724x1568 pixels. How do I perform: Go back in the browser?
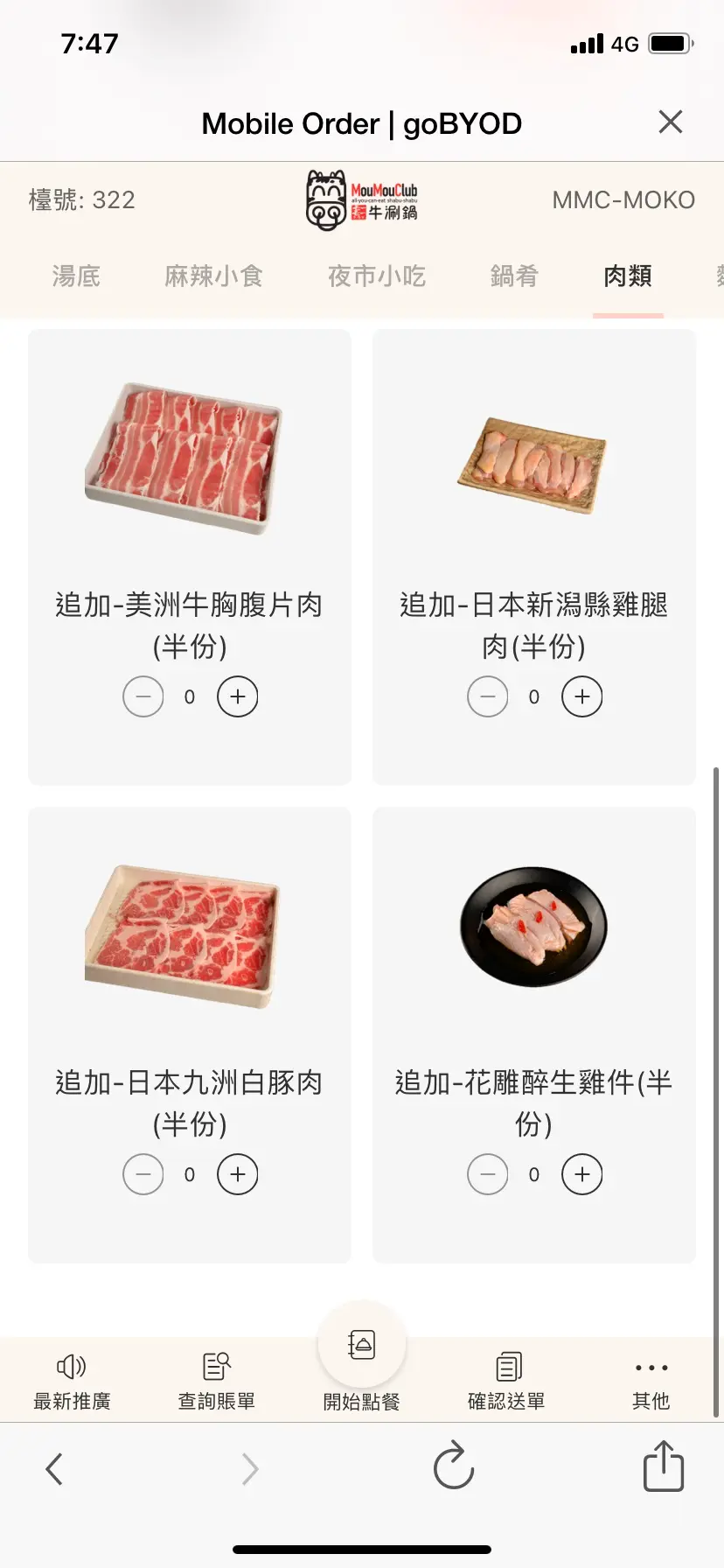pyautogui.click(x=54, y=1469)
